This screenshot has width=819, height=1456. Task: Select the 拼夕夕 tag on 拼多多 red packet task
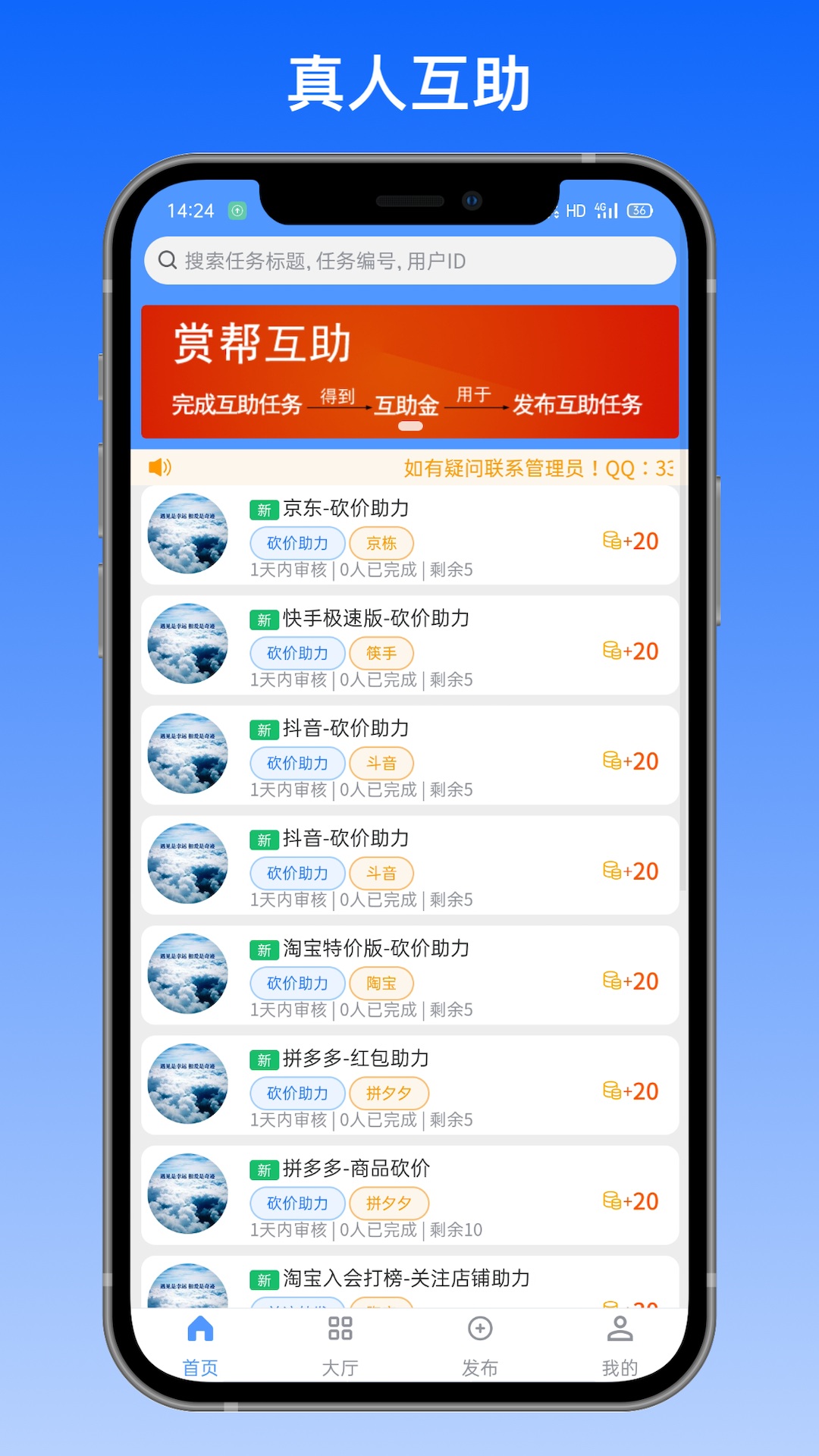pos(390,1093)
